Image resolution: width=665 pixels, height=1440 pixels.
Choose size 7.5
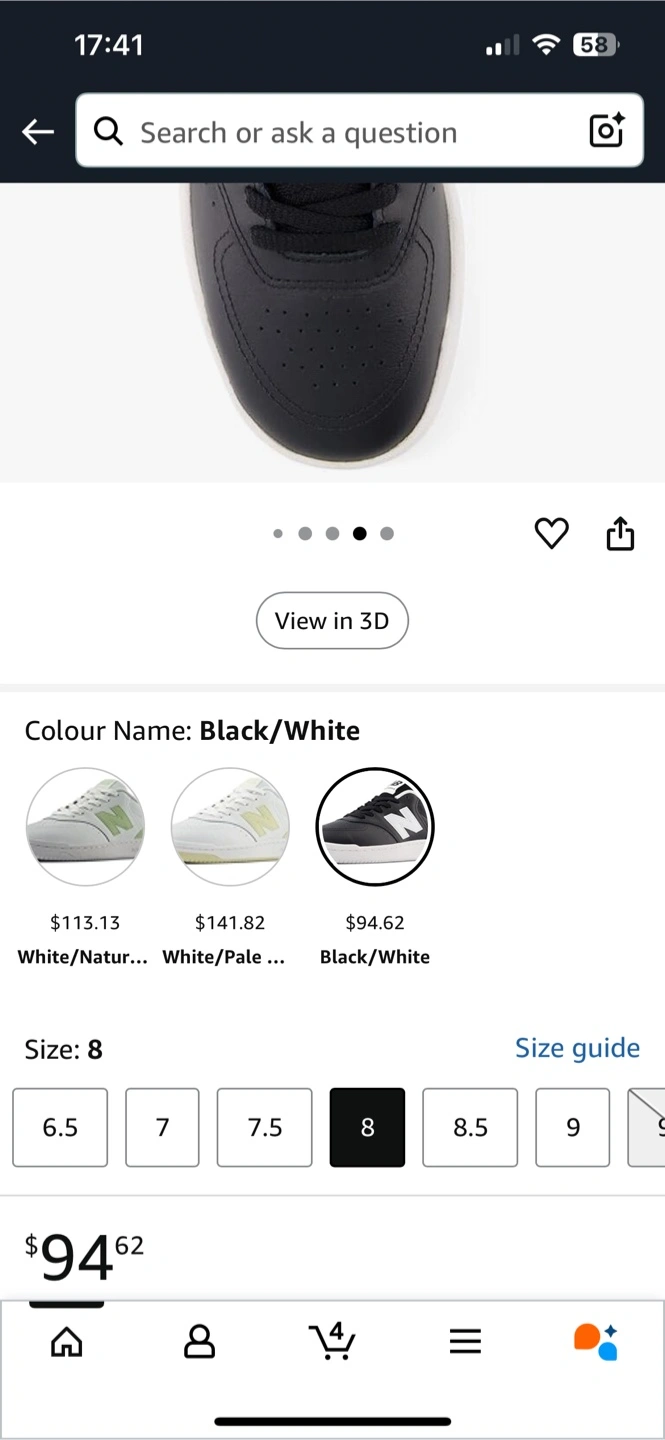pyautogui.click(x=265, y=1128)
